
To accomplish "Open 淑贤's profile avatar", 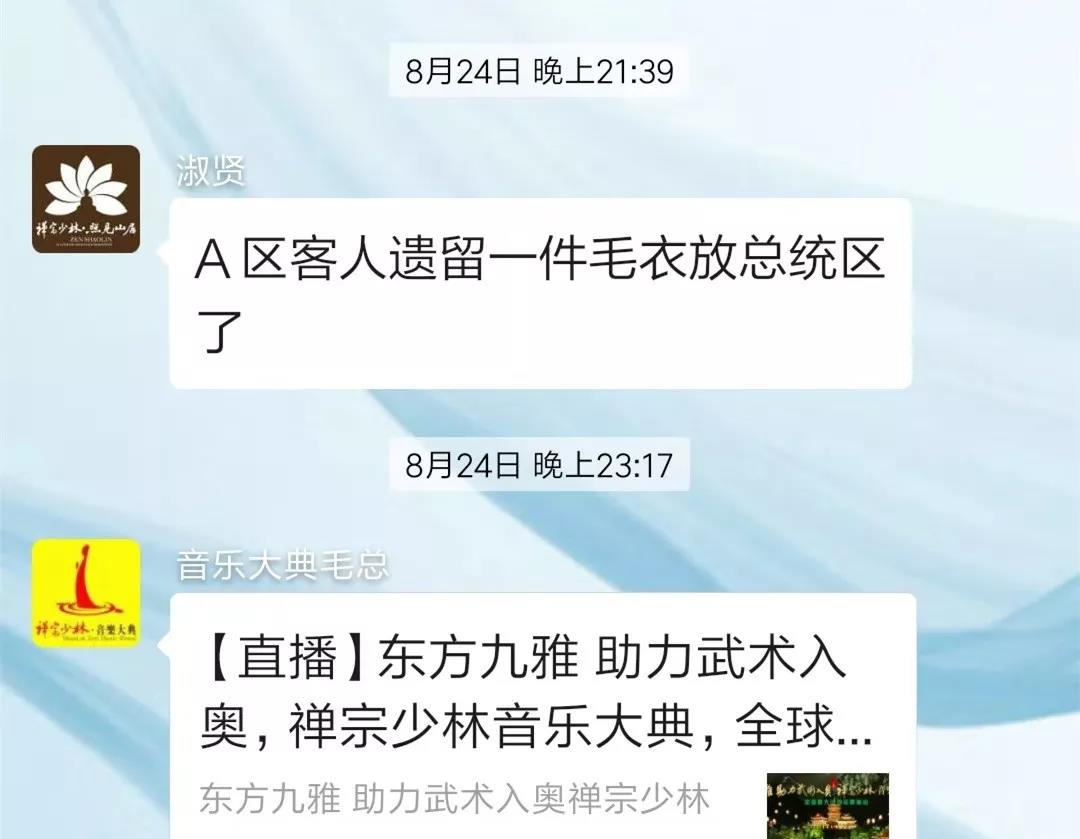I will click(x=86, y=199).
